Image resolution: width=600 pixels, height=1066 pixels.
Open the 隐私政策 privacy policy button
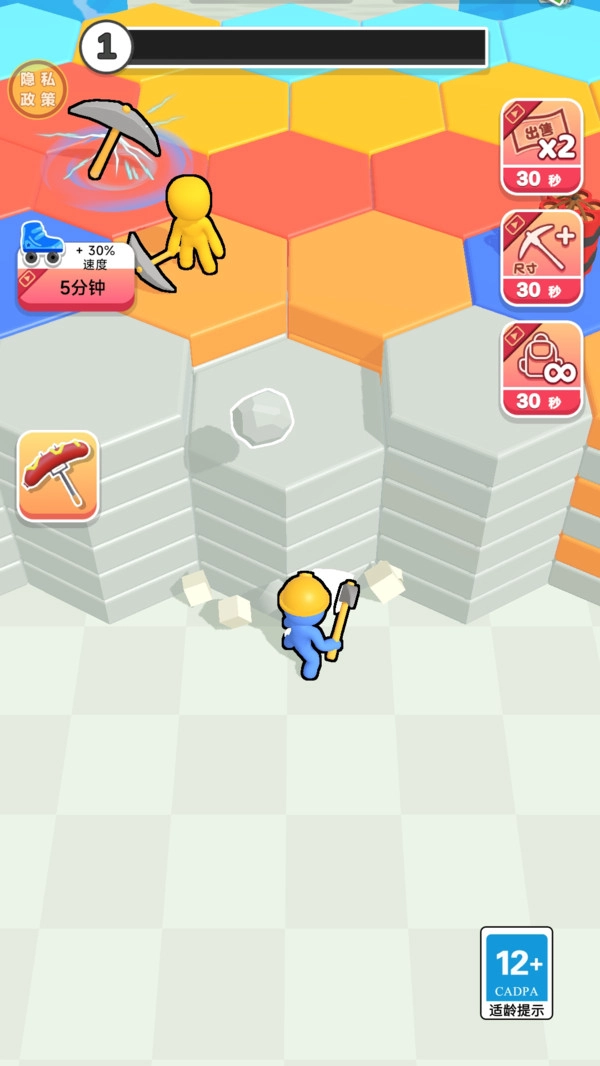tap(37, 90)
